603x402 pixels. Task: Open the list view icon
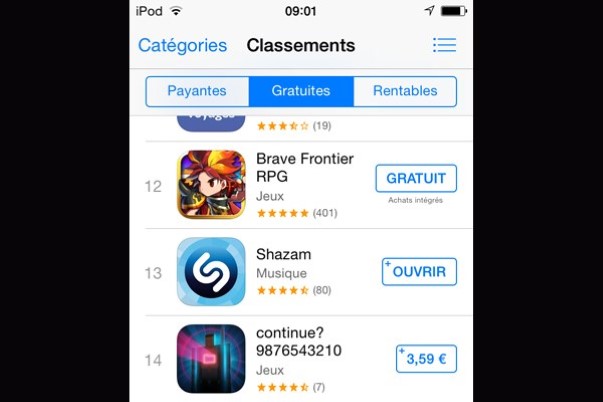444,46
